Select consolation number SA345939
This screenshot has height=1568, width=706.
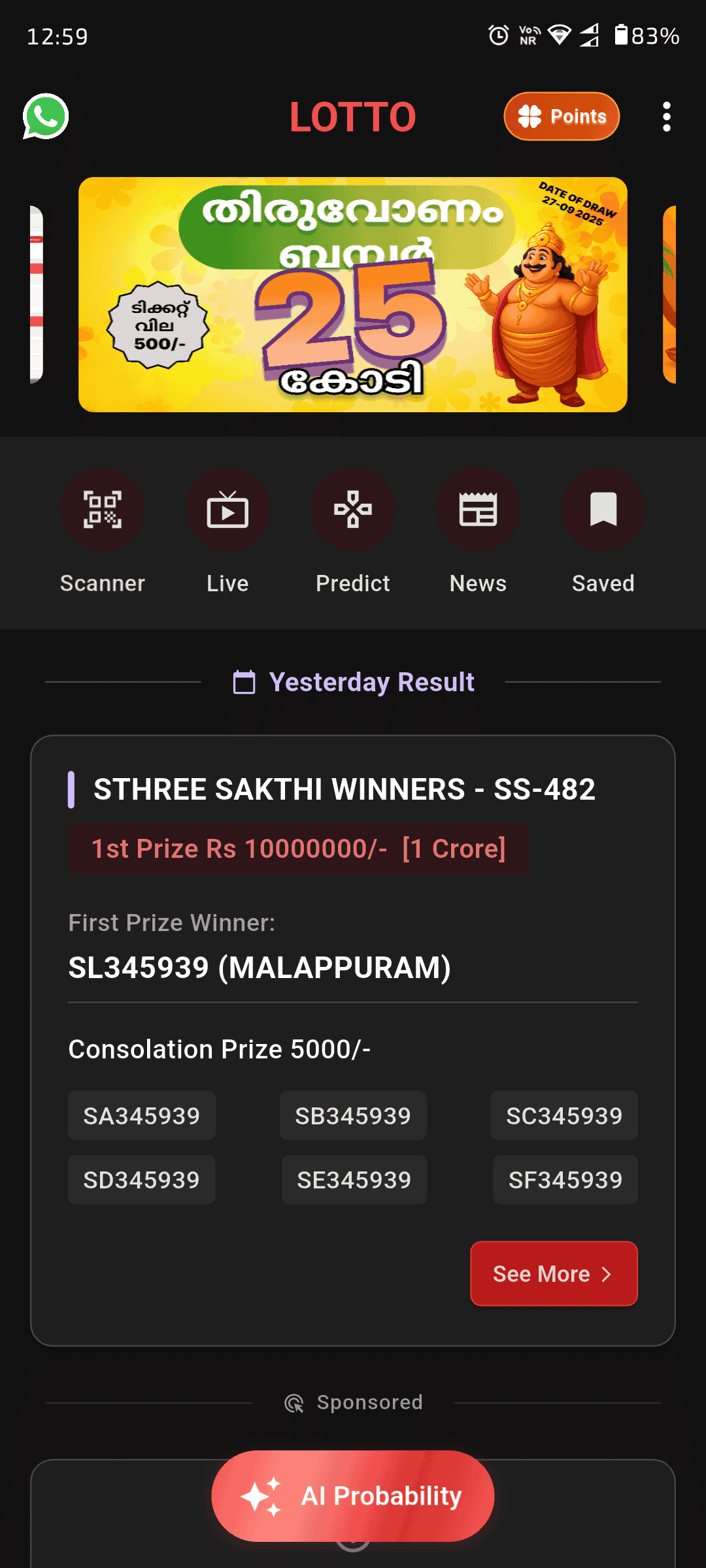pyautogui.click(x=141, y=1115)
